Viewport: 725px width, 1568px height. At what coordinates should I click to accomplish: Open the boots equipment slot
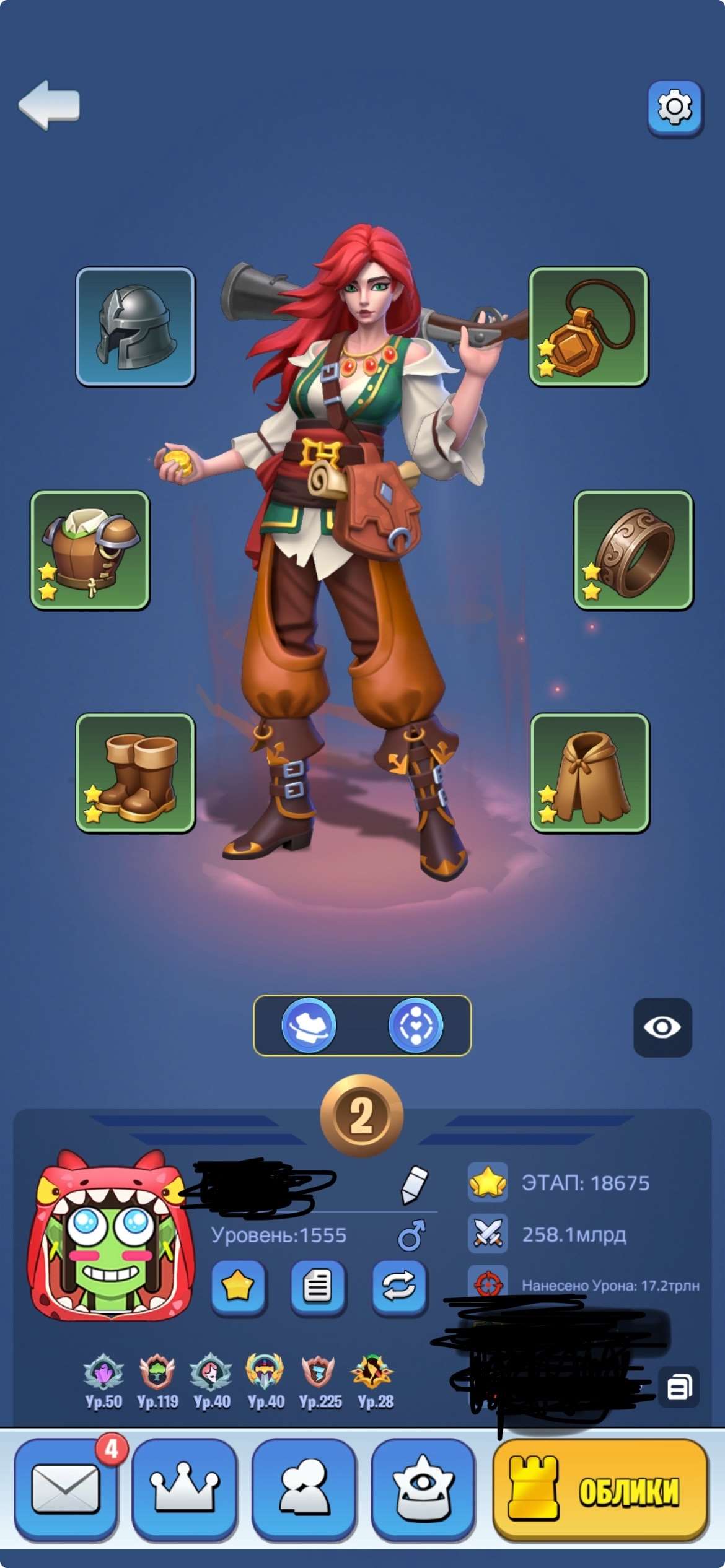point(135,772)
